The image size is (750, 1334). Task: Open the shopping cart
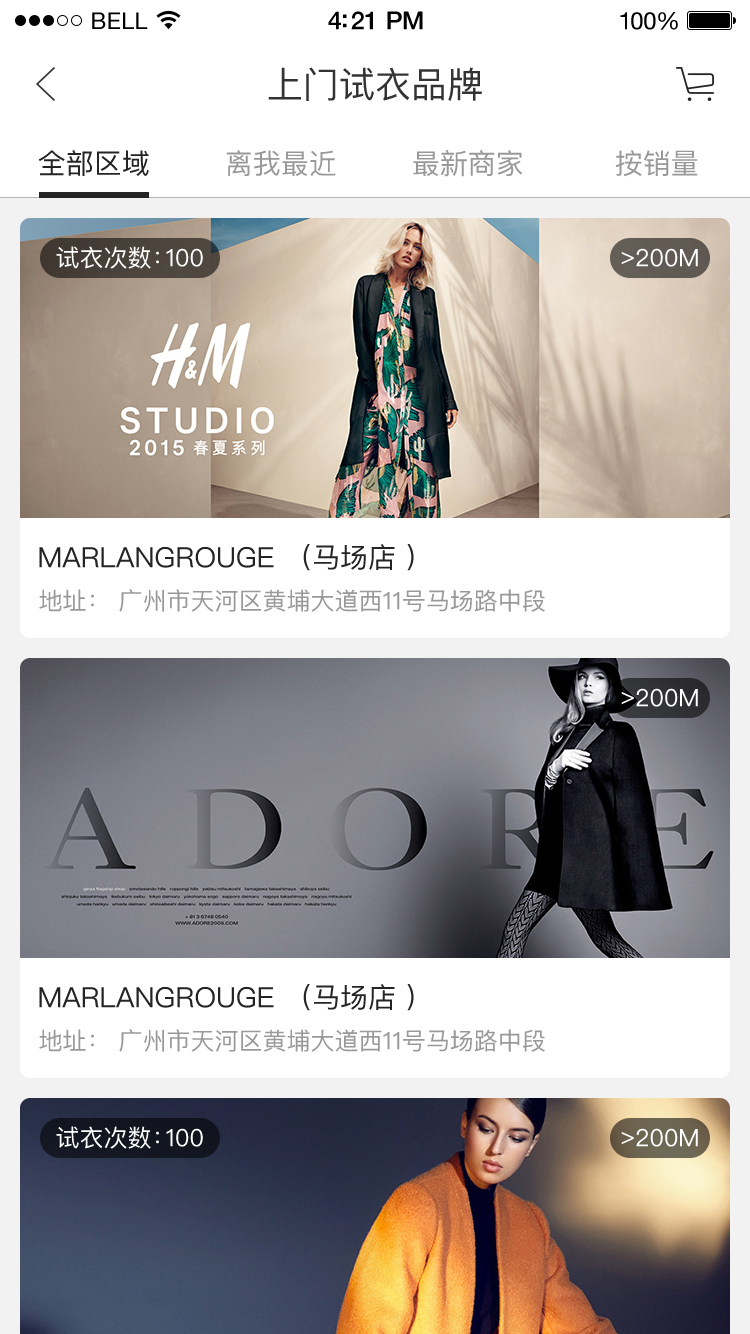[695, 85]
